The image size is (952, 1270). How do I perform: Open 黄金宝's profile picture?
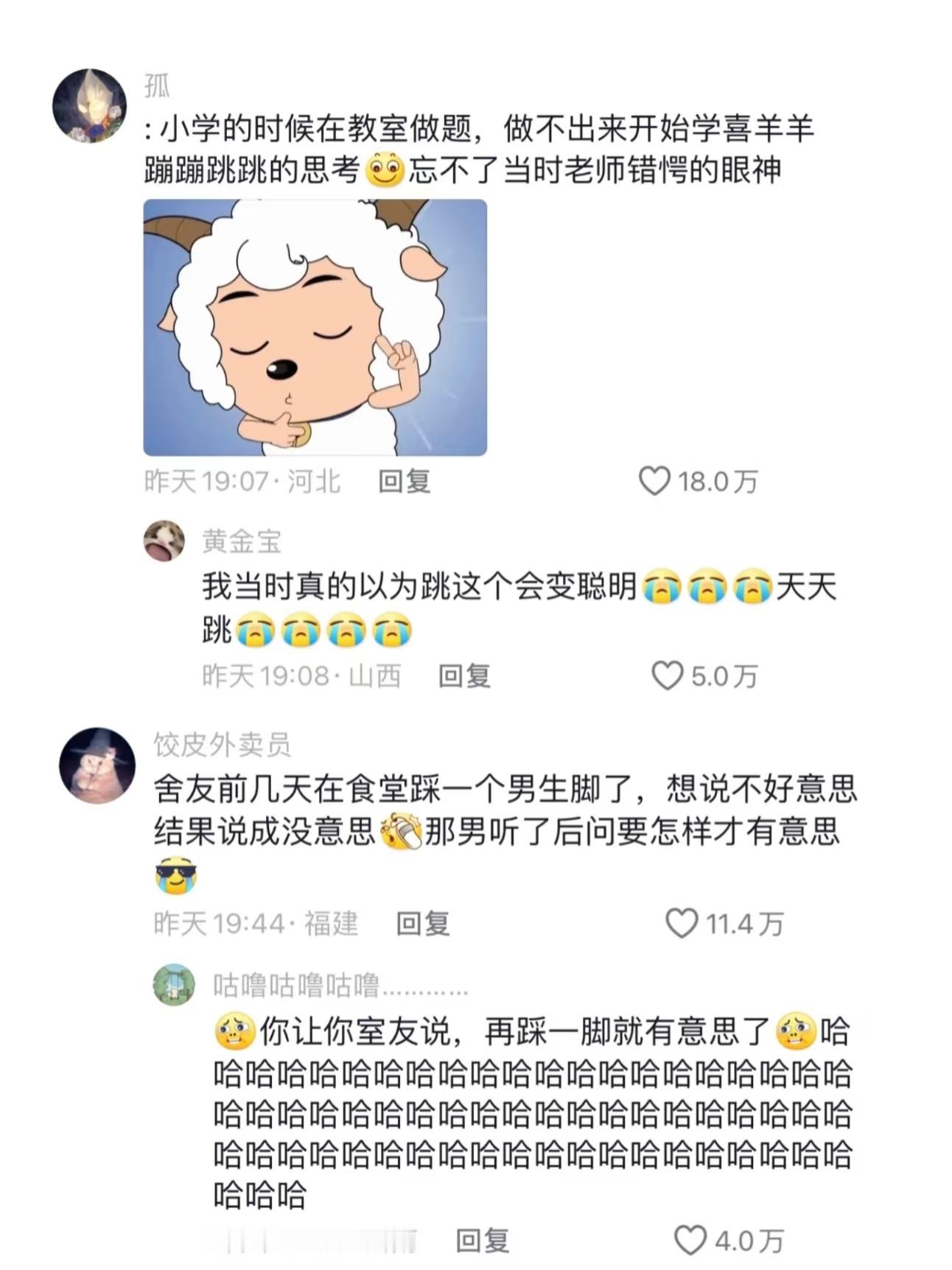pyautogui.click(x=165, y=540)
